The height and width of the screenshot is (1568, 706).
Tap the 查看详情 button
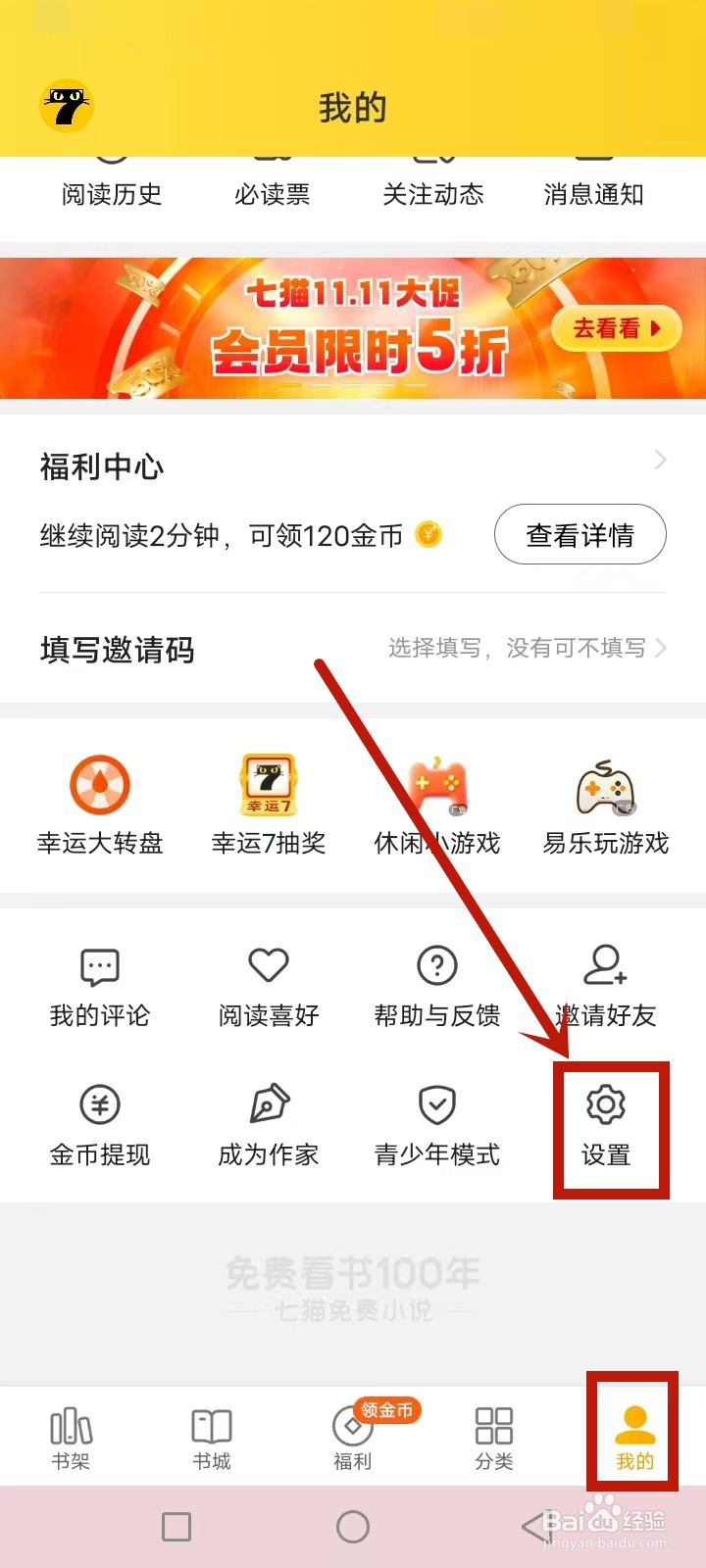coord(580,534)
